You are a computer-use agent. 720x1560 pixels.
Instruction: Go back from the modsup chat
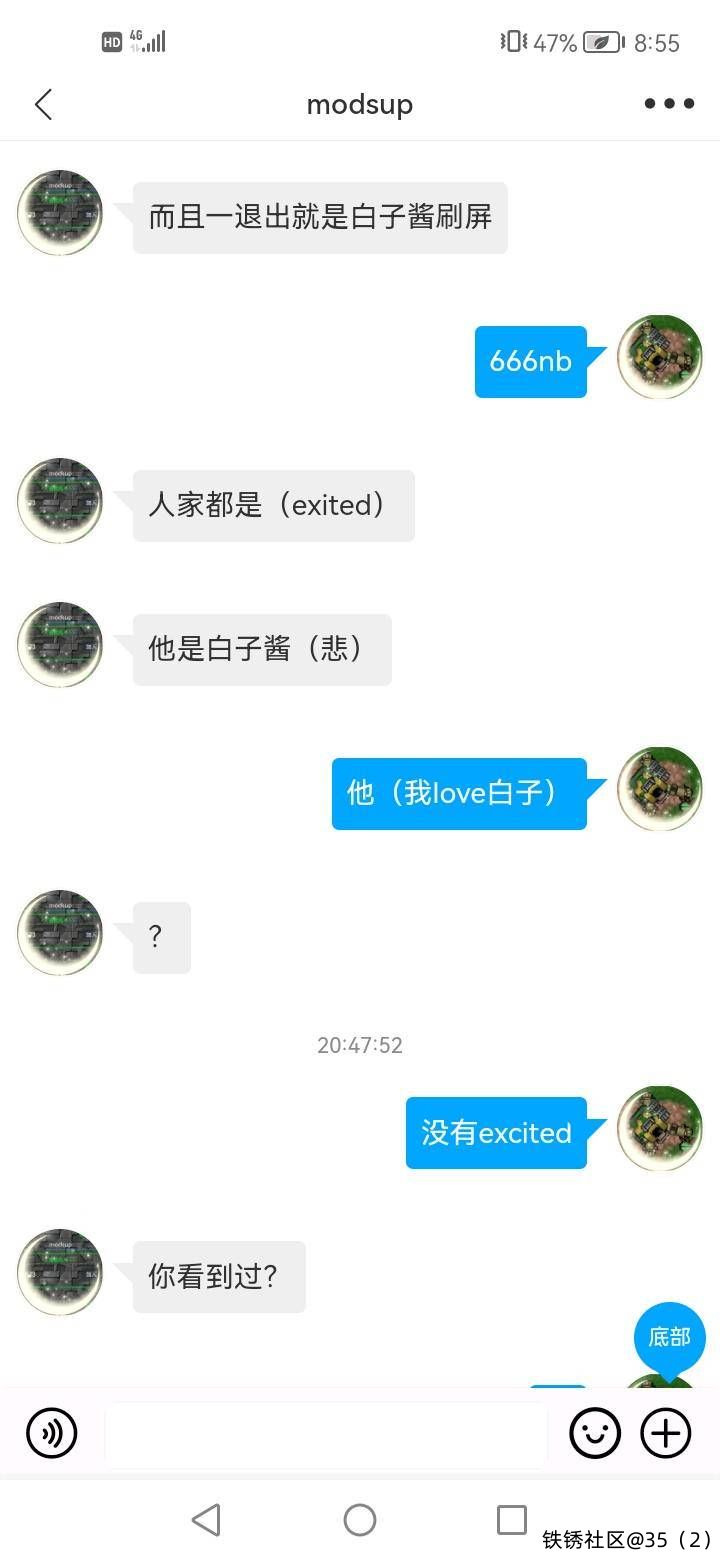point(43,104)
